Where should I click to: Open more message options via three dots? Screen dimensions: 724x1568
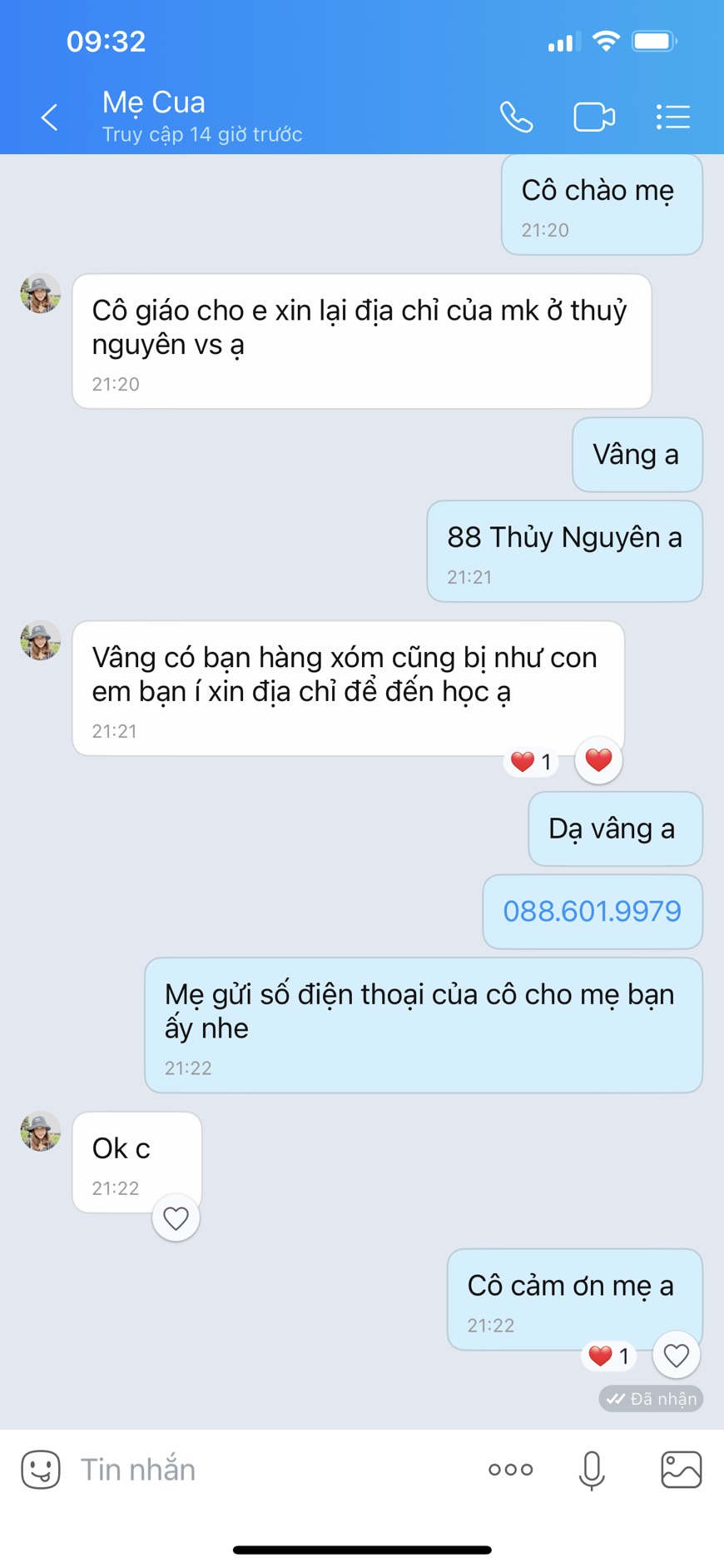click(509, 1468)
